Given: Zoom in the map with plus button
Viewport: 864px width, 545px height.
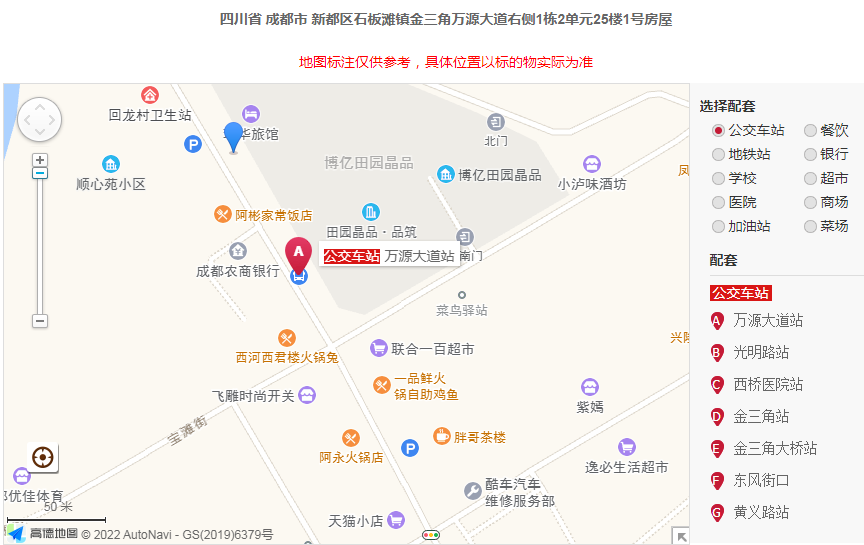Looking at the screenshot, I should (x=40, y=160).
